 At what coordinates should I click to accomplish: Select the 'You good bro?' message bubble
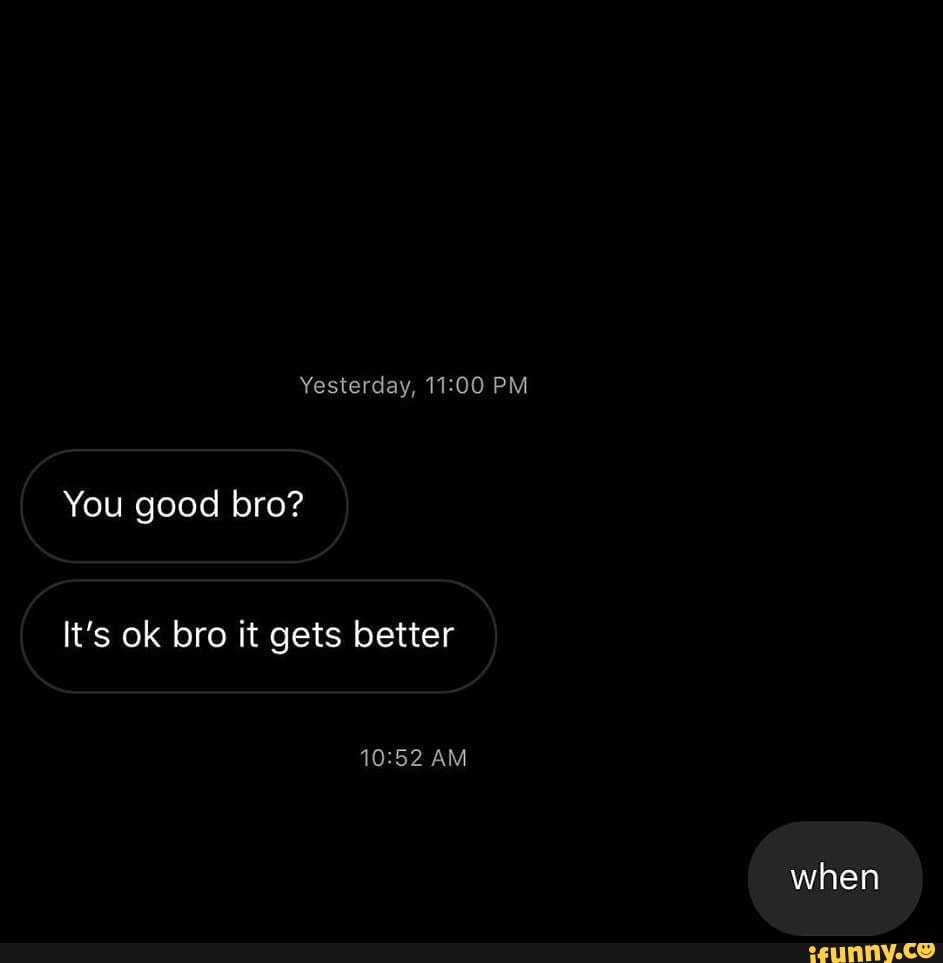click(184, 505)
